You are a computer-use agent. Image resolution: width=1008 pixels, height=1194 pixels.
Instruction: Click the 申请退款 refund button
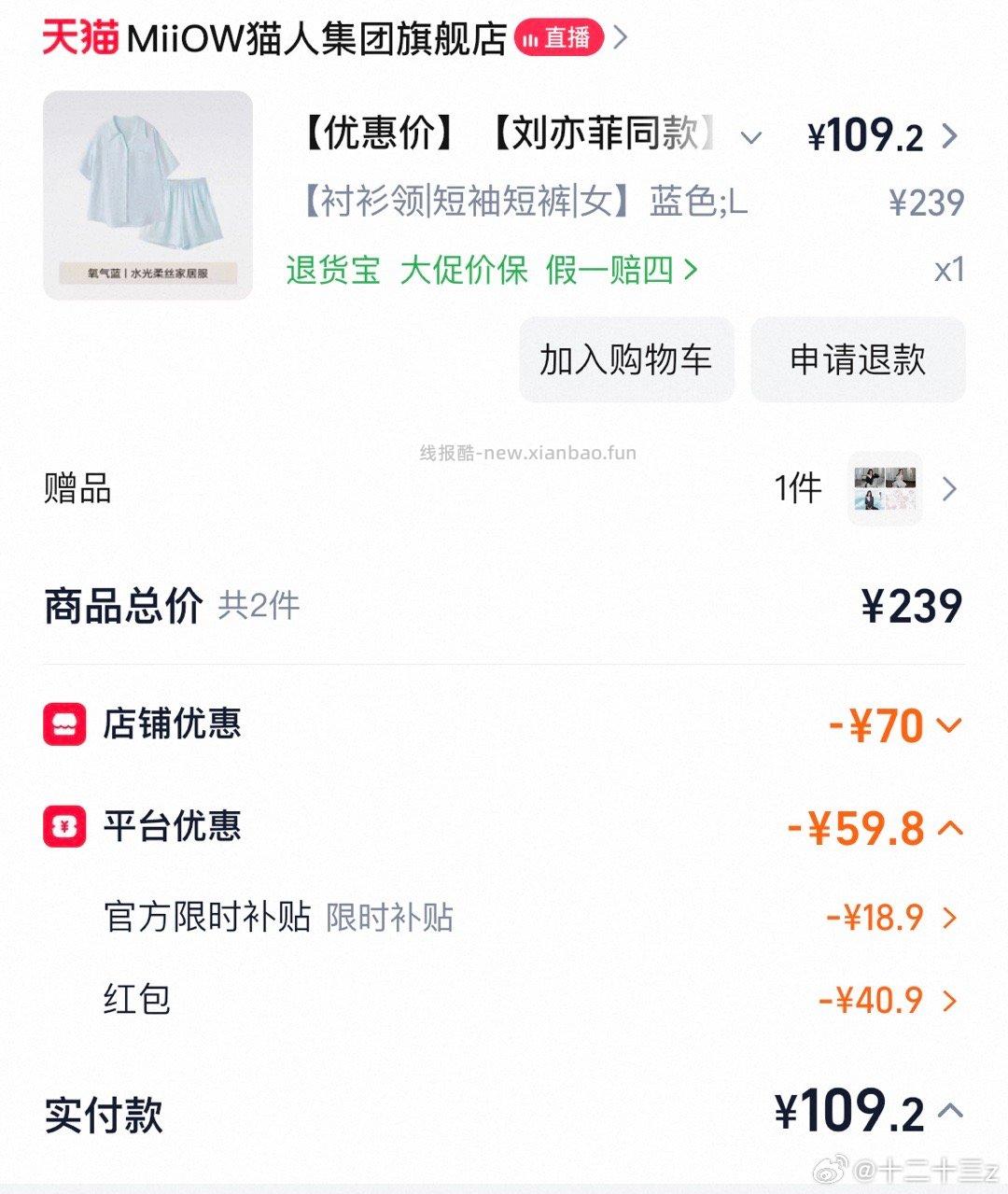[858, 359]
